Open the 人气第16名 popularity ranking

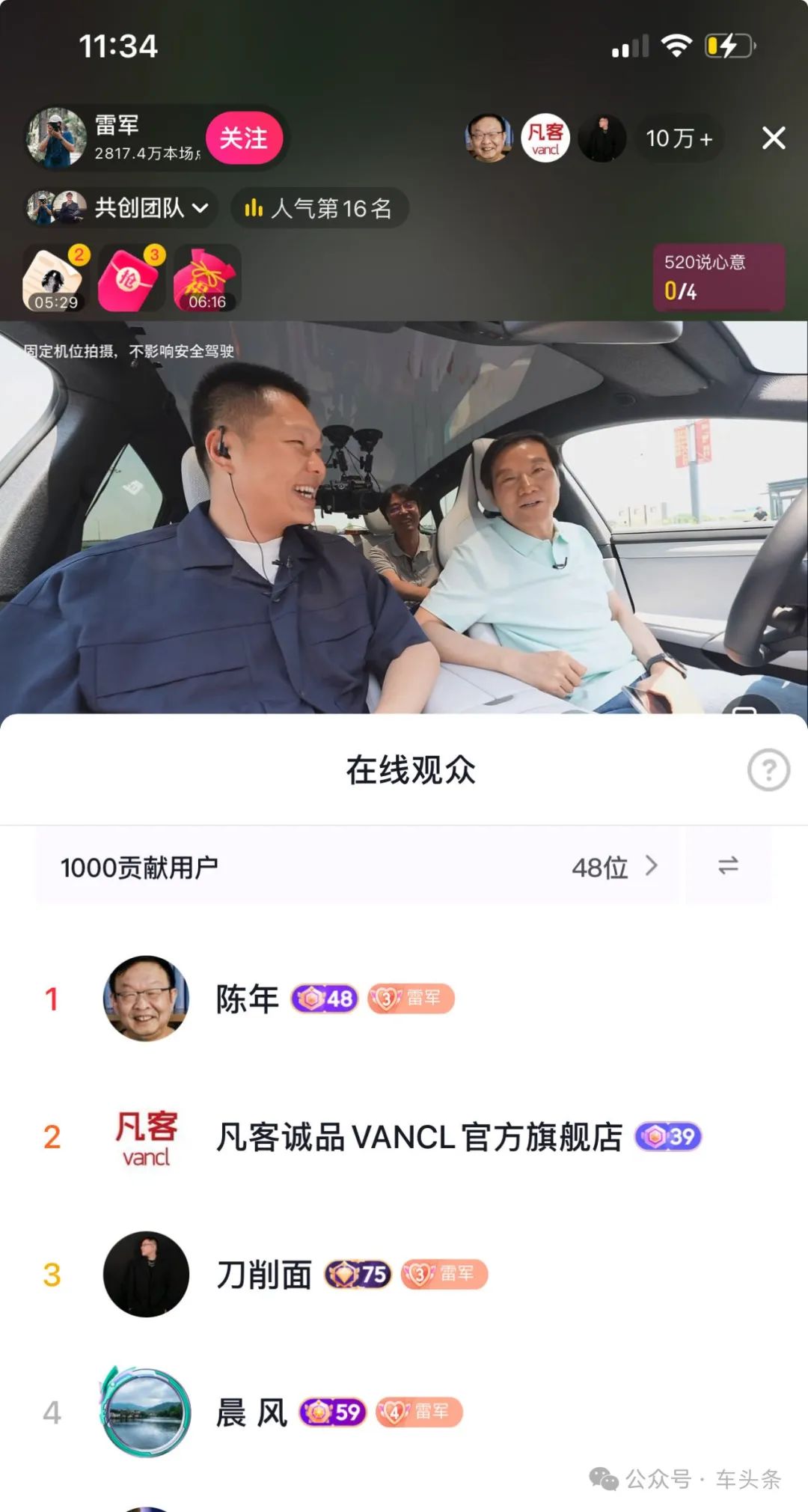pos(319,208)
